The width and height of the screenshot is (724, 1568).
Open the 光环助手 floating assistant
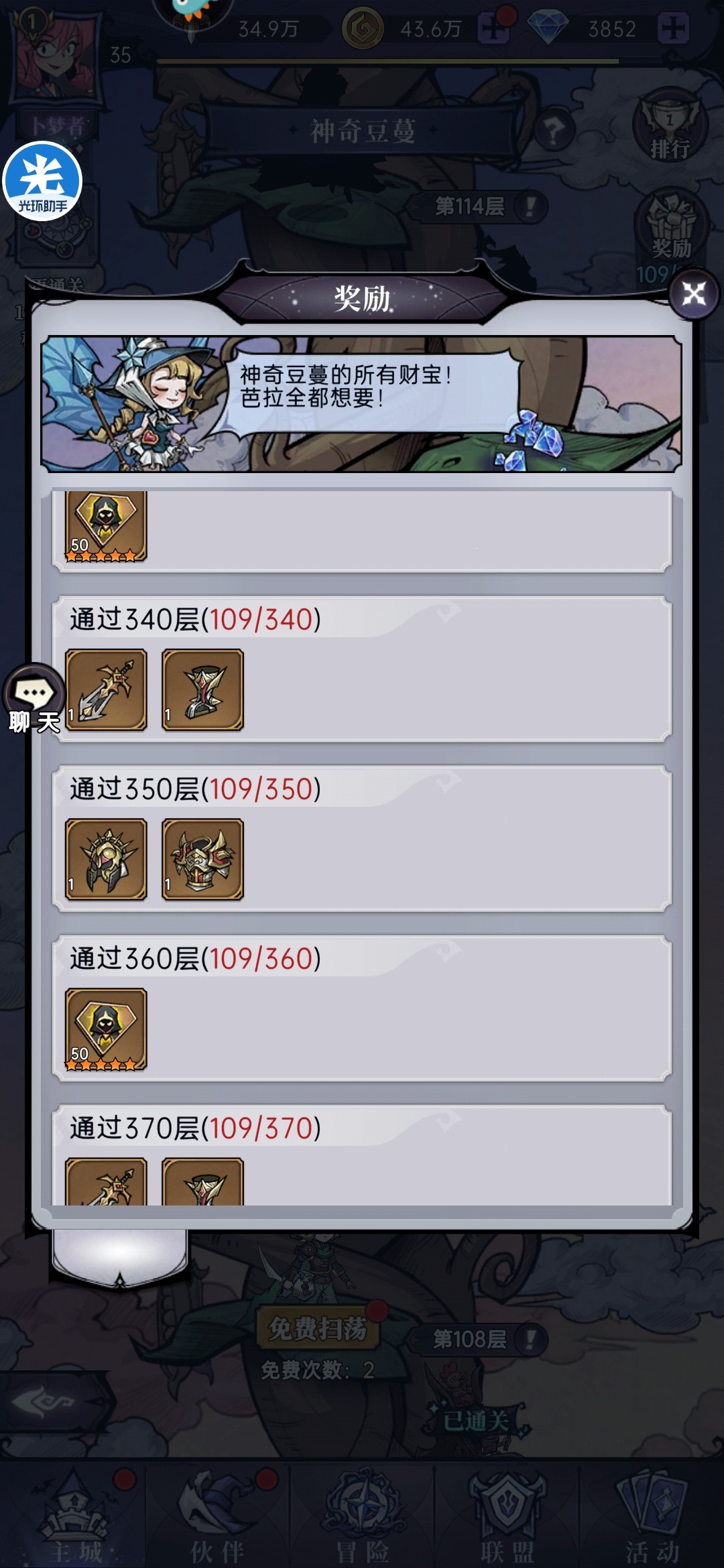(x=42, y=181)
